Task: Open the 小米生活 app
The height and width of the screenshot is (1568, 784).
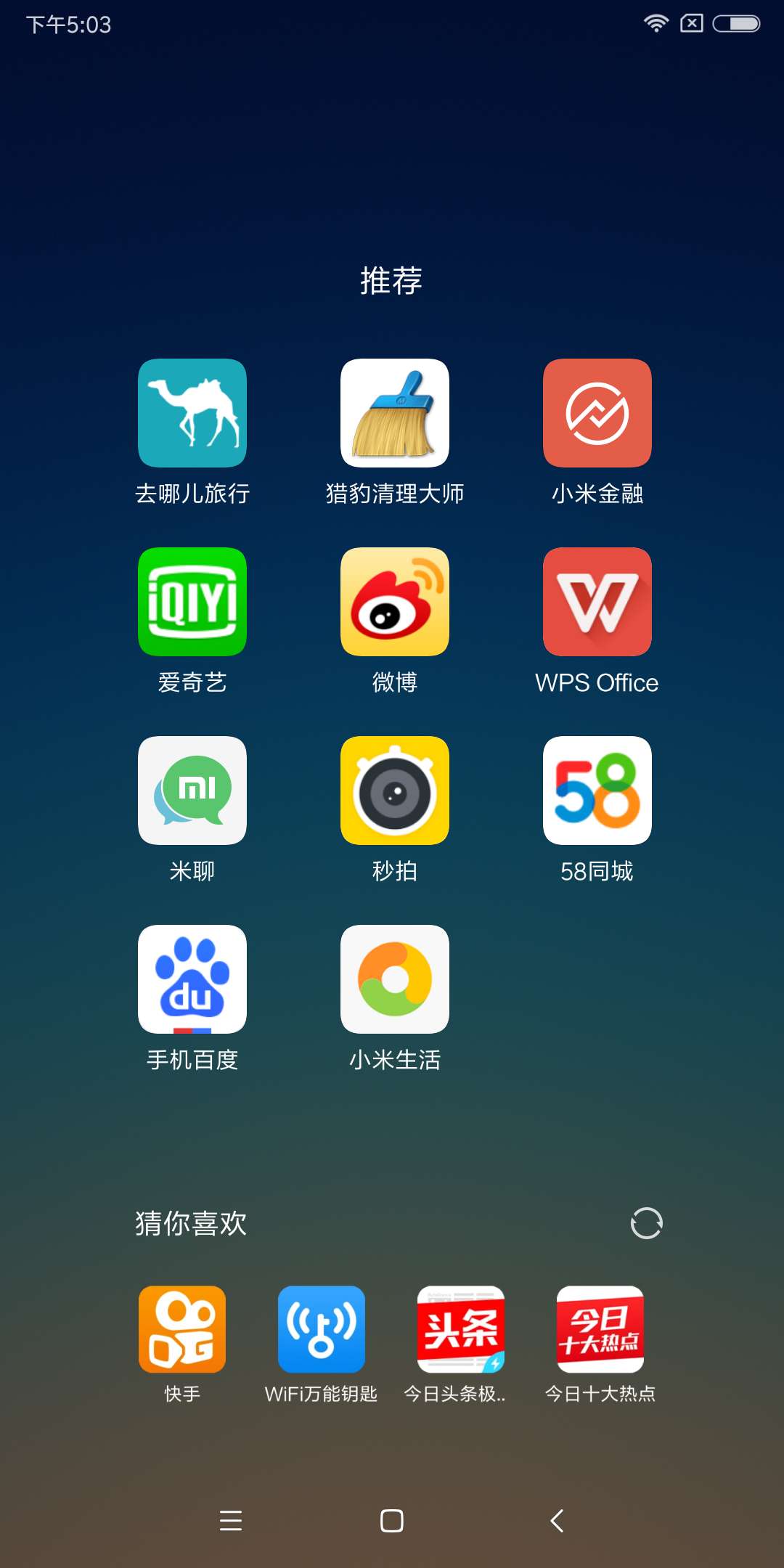Action: click(395, 979)
